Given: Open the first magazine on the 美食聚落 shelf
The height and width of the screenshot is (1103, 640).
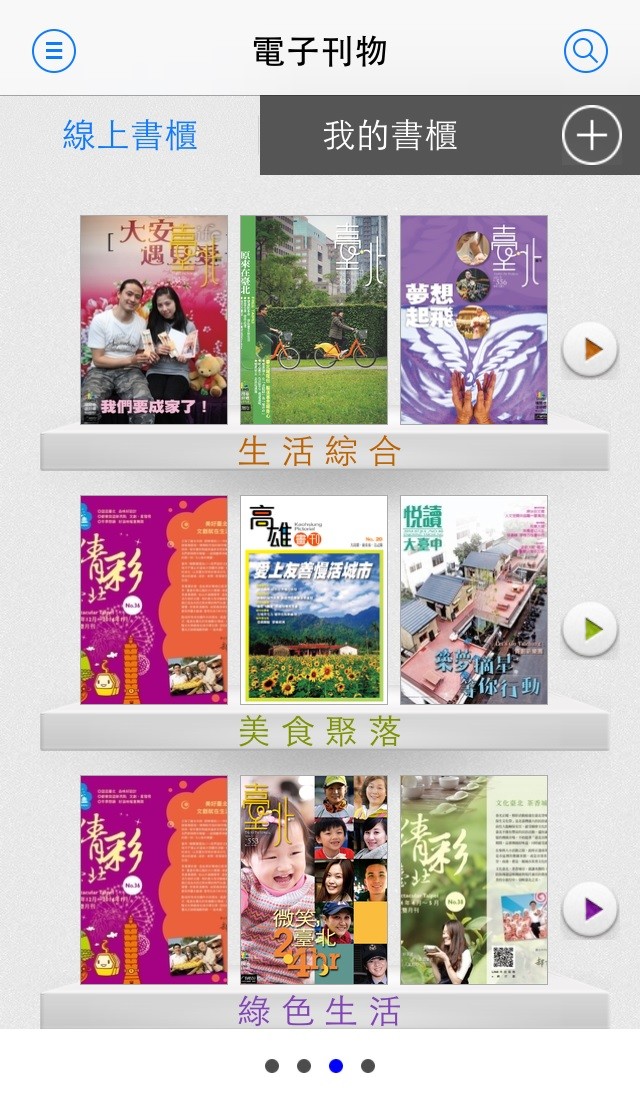Looking at the screenshot, I should [x=154, y=600].
